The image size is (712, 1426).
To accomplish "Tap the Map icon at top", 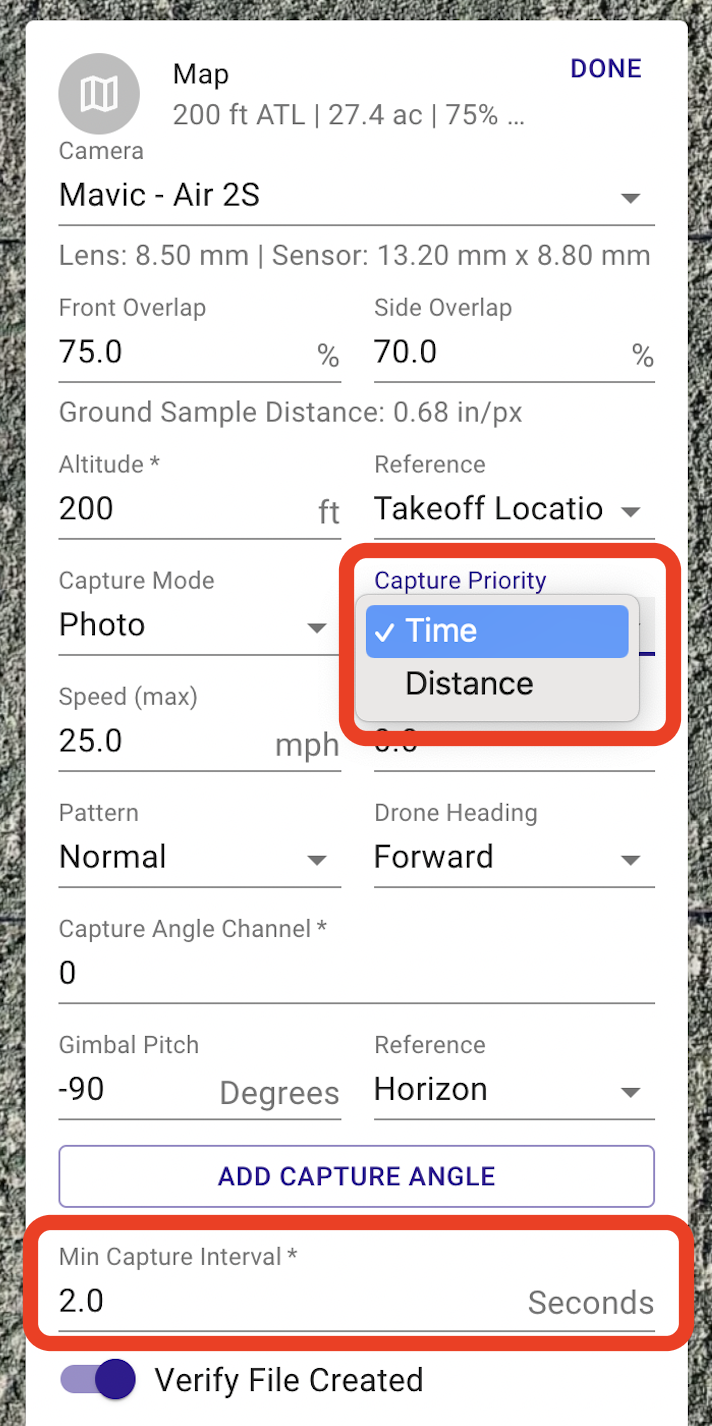I will 98,95.
